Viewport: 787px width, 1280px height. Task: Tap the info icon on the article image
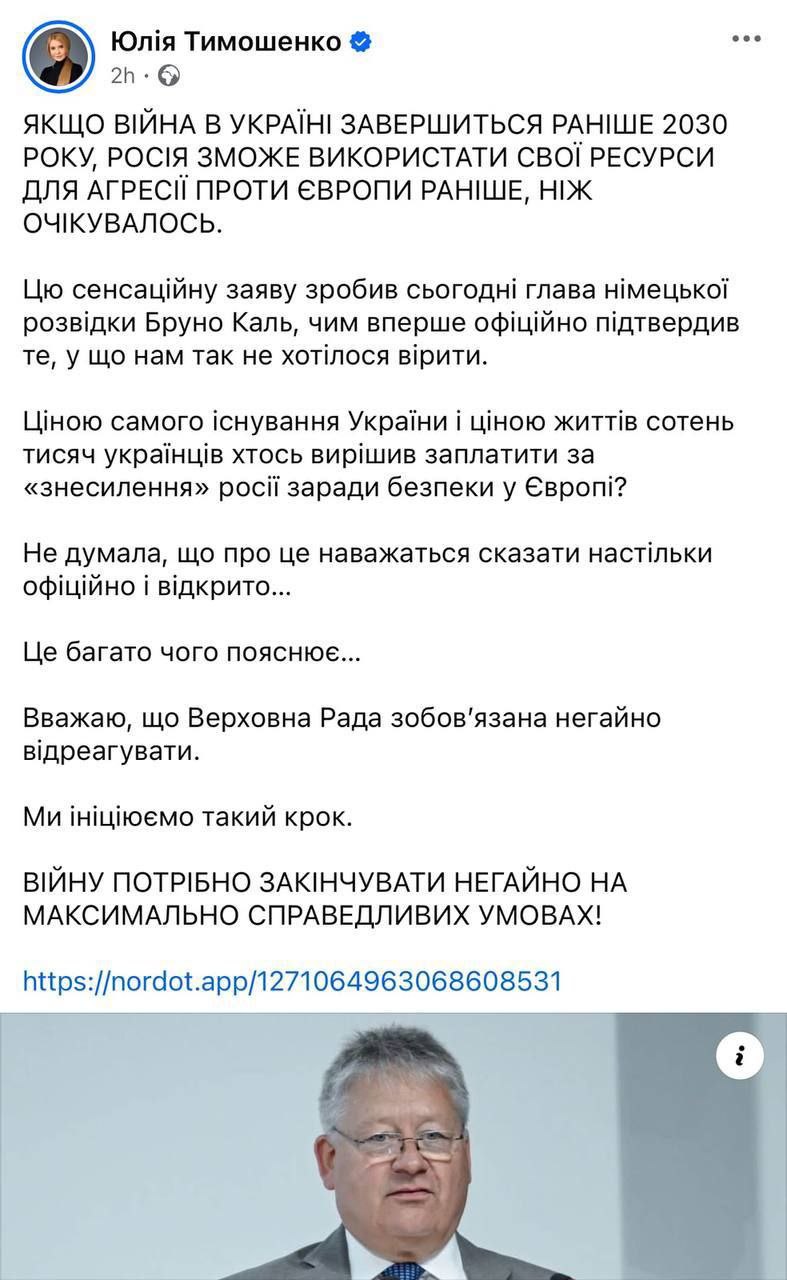(741, 1057)
